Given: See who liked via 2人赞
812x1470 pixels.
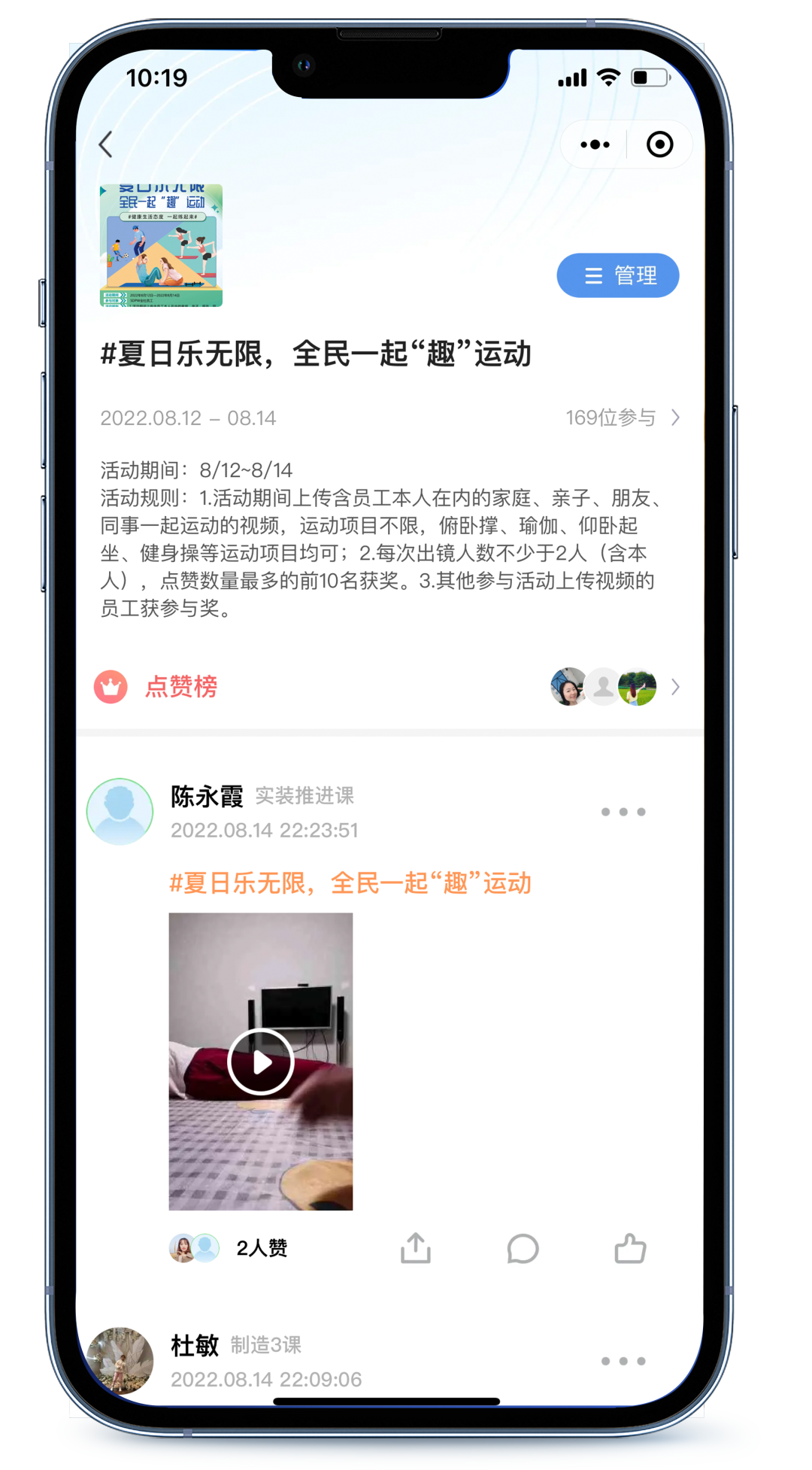Looking at the screenshot, I should (x=260, y=1248).
